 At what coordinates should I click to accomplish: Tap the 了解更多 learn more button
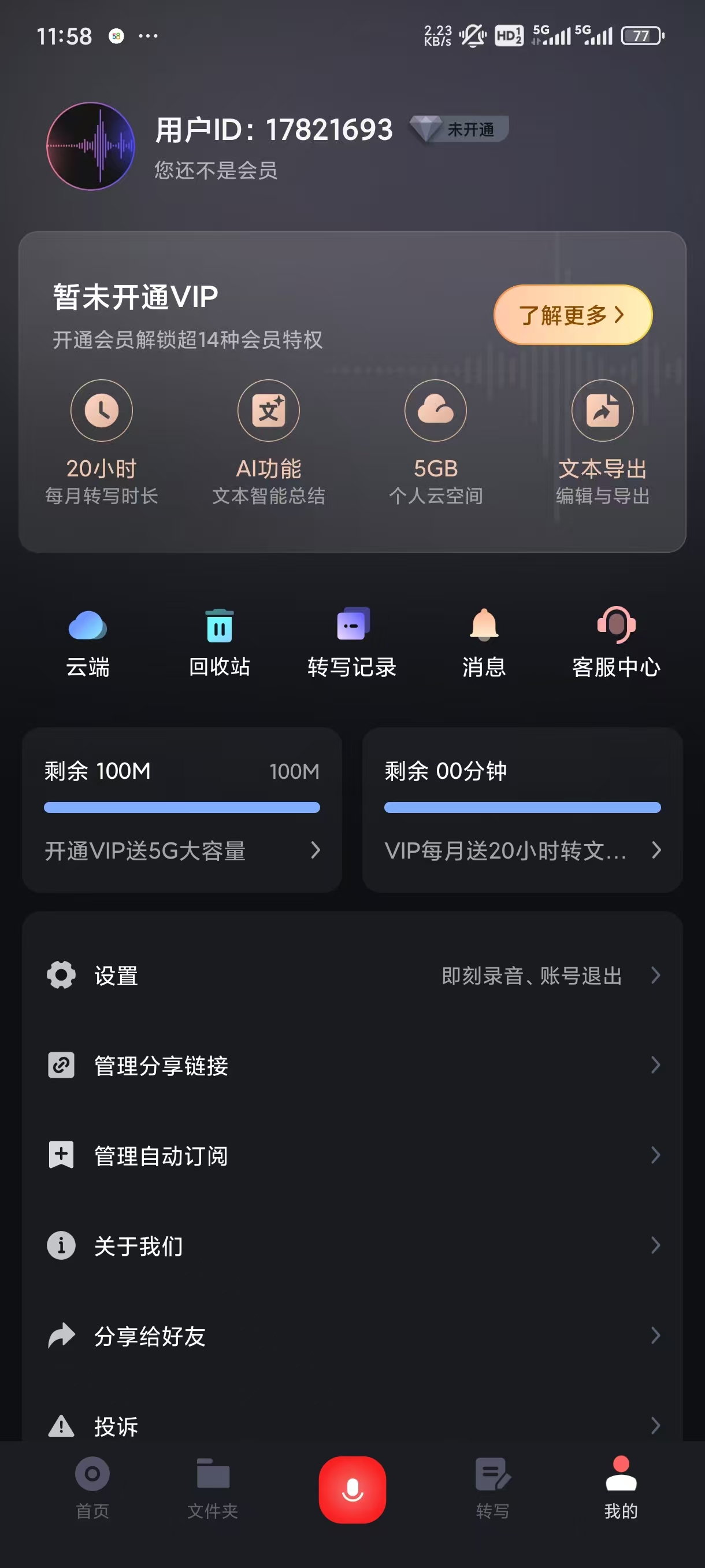point(572,314)
